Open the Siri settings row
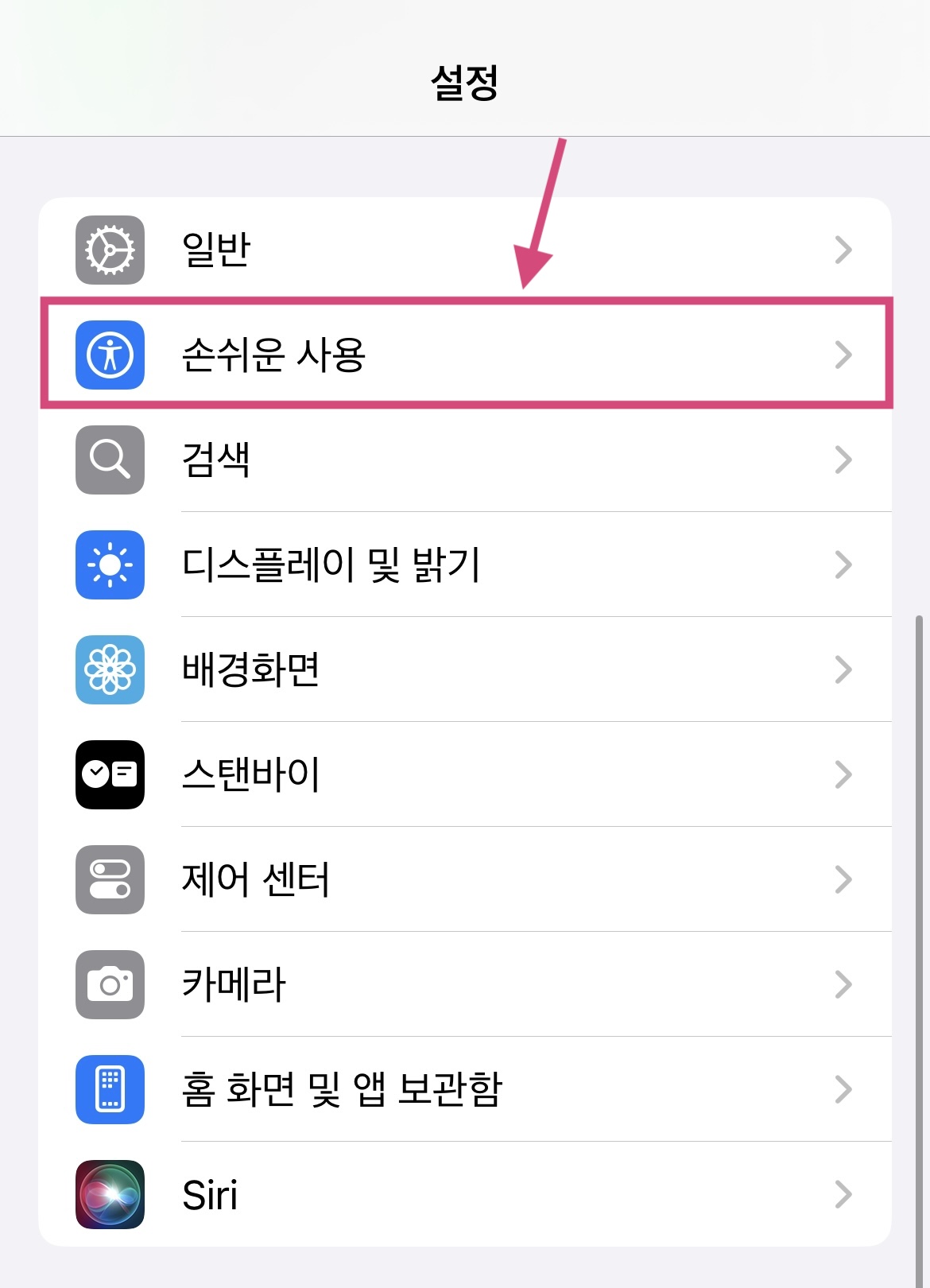Viewport: 930px width, 1288px height. 465,1194
